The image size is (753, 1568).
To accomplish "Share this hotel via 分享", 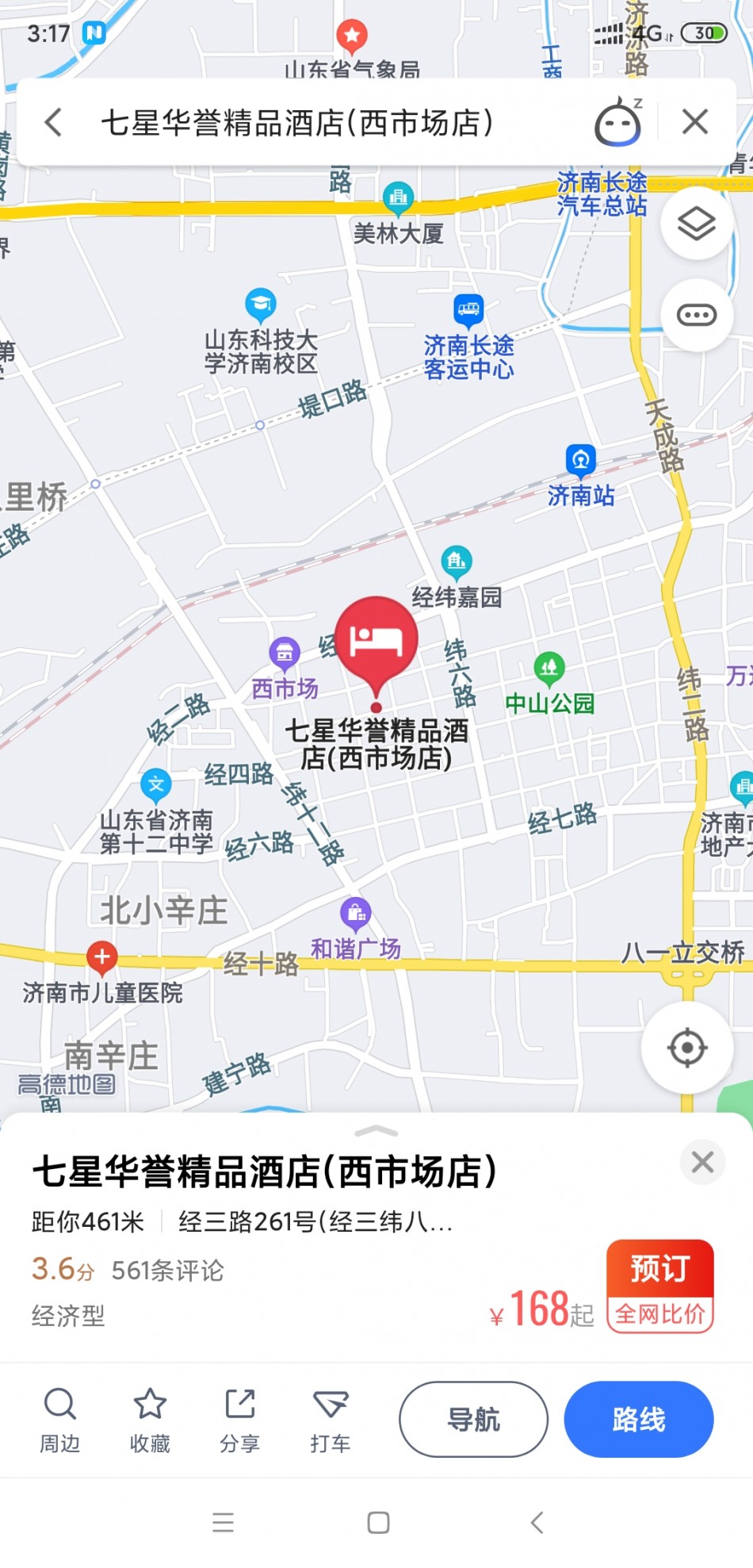I will tap(240, 1420).
